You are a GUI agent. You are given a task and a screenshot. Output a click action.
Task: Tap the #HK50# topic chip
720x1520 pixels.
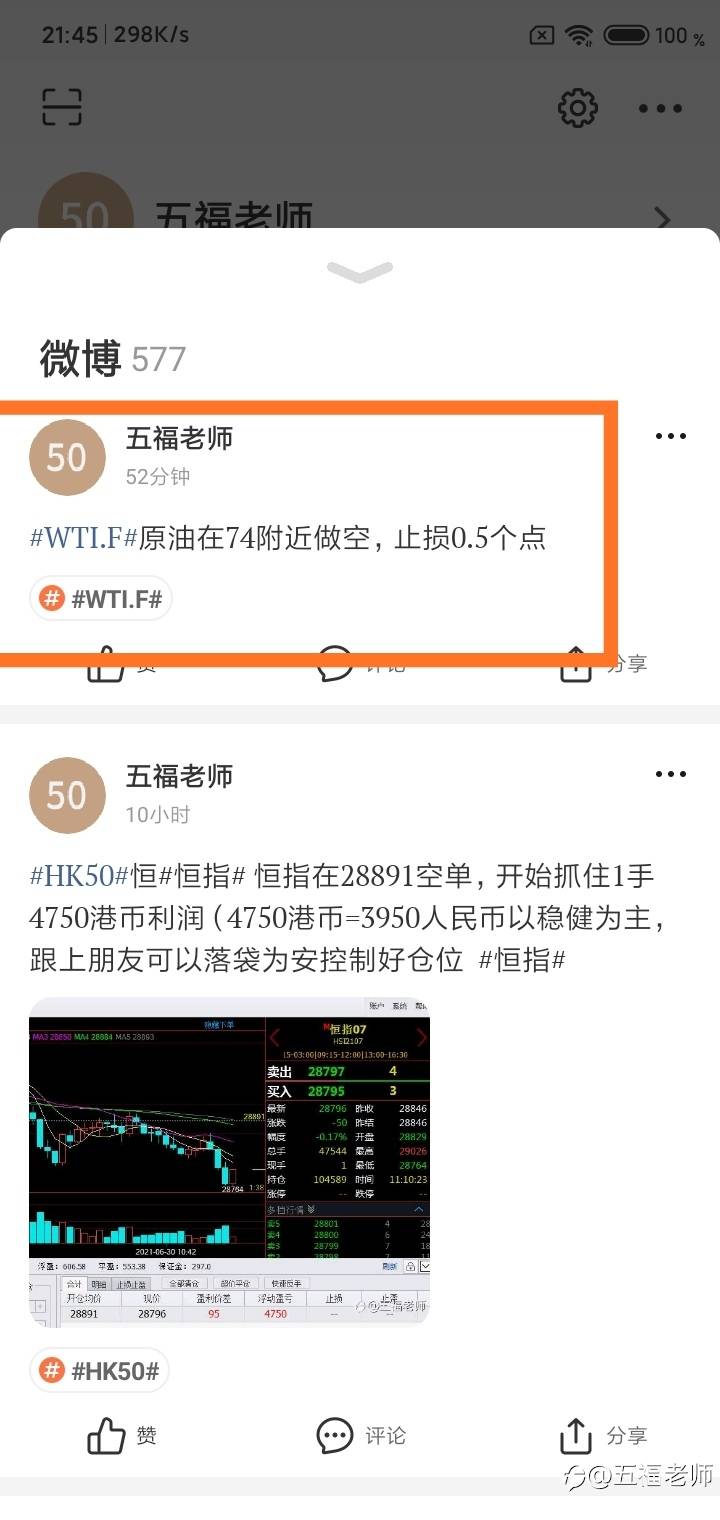(99, 1370)
